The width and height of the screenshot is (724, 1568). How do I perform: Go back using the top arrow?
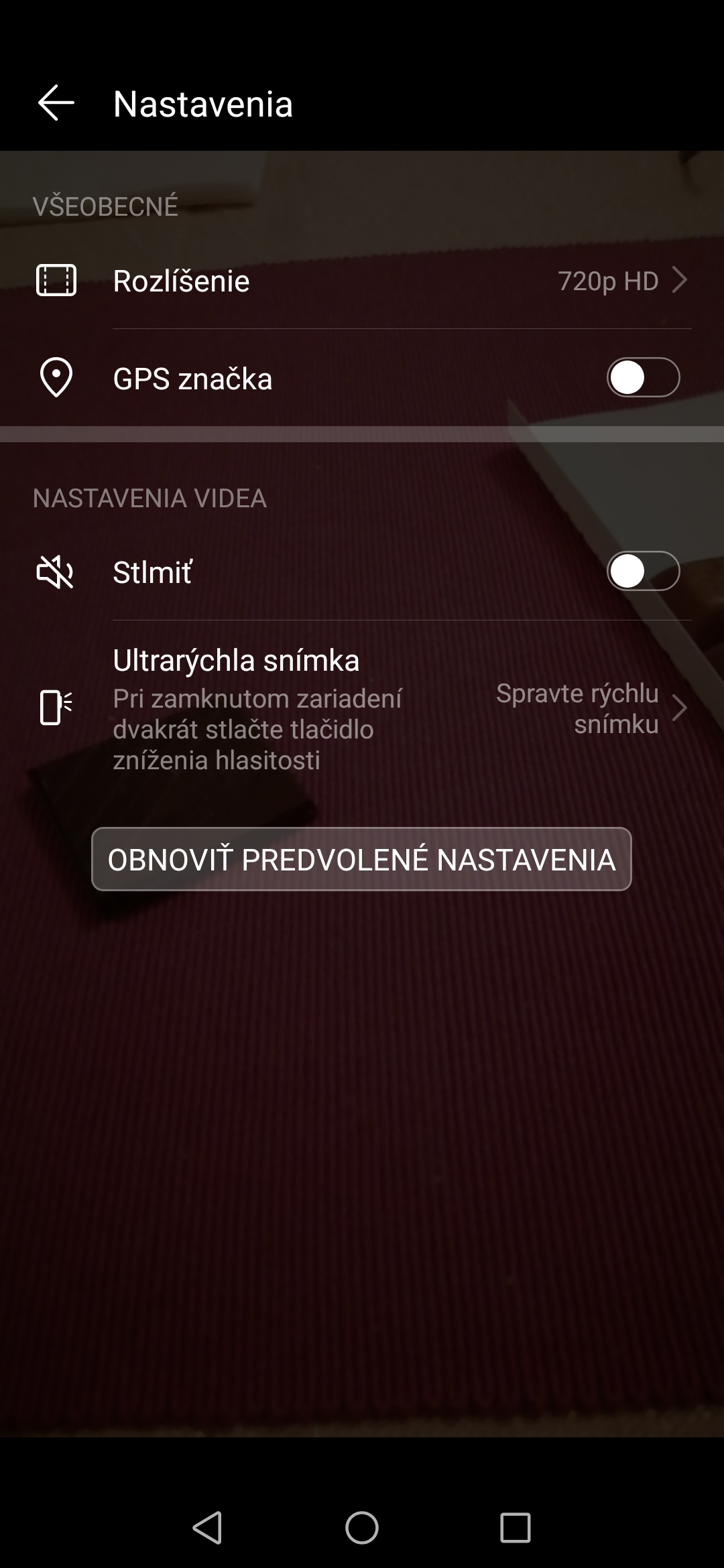tap(56, 103)
